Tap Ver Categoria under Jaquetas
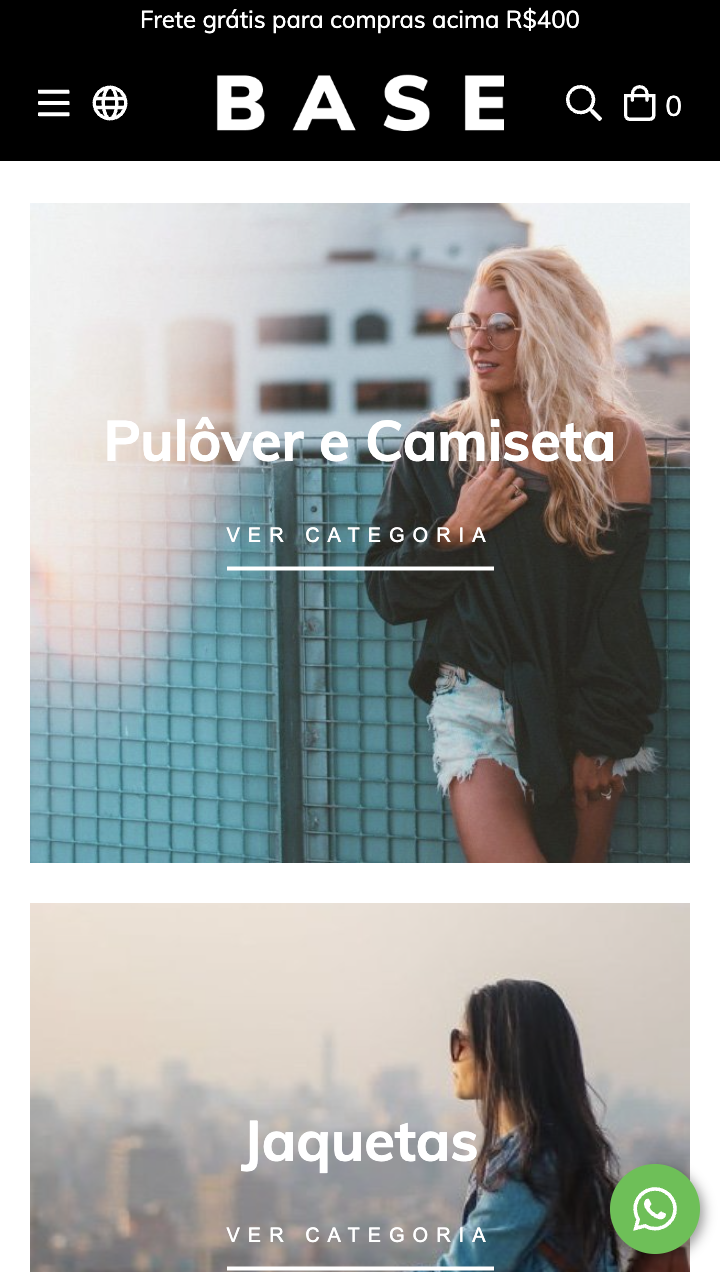720x1272 pixels. (x=359, y=1236)
